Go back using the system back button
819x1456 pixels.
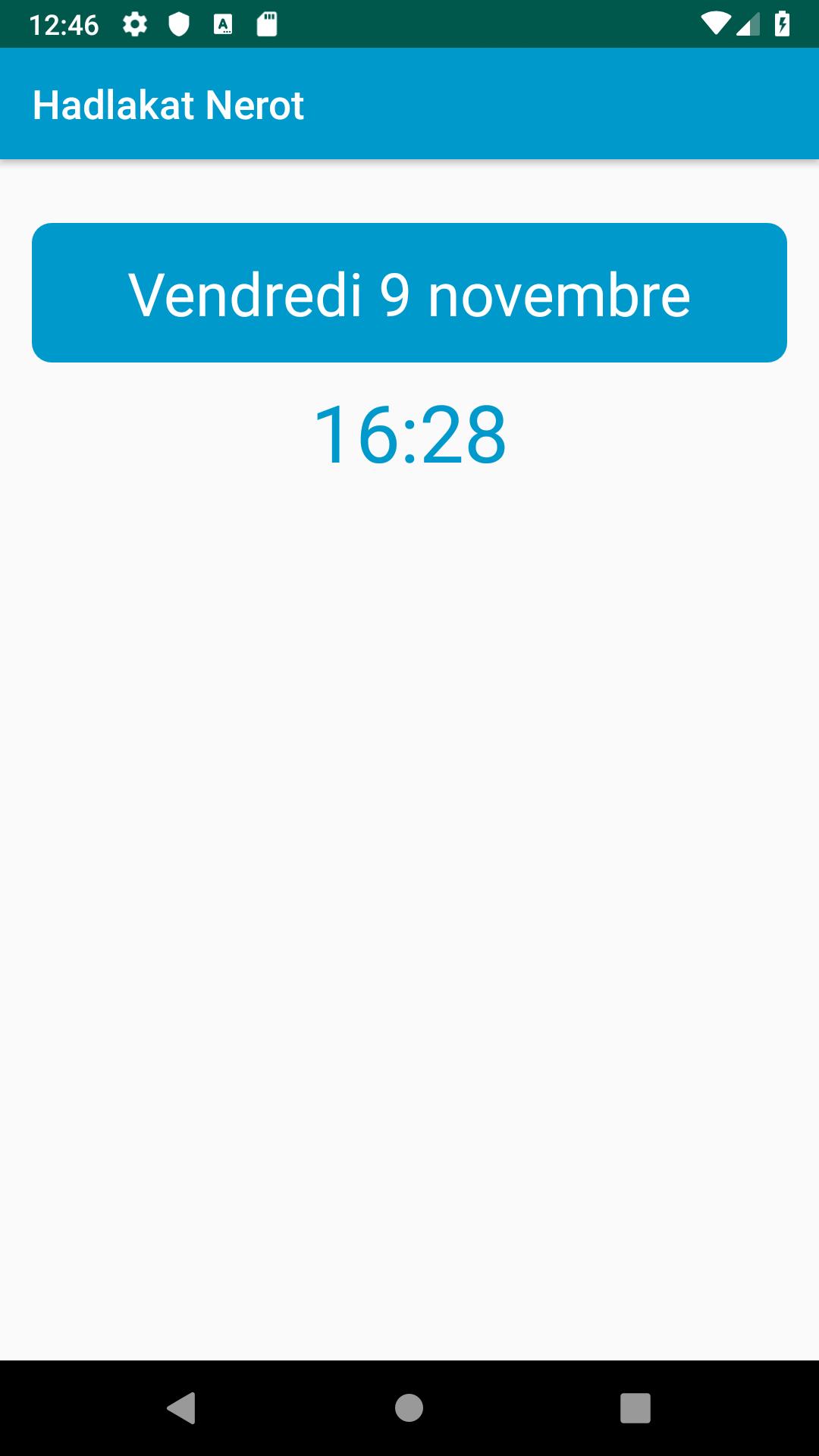coord(181,1408)
